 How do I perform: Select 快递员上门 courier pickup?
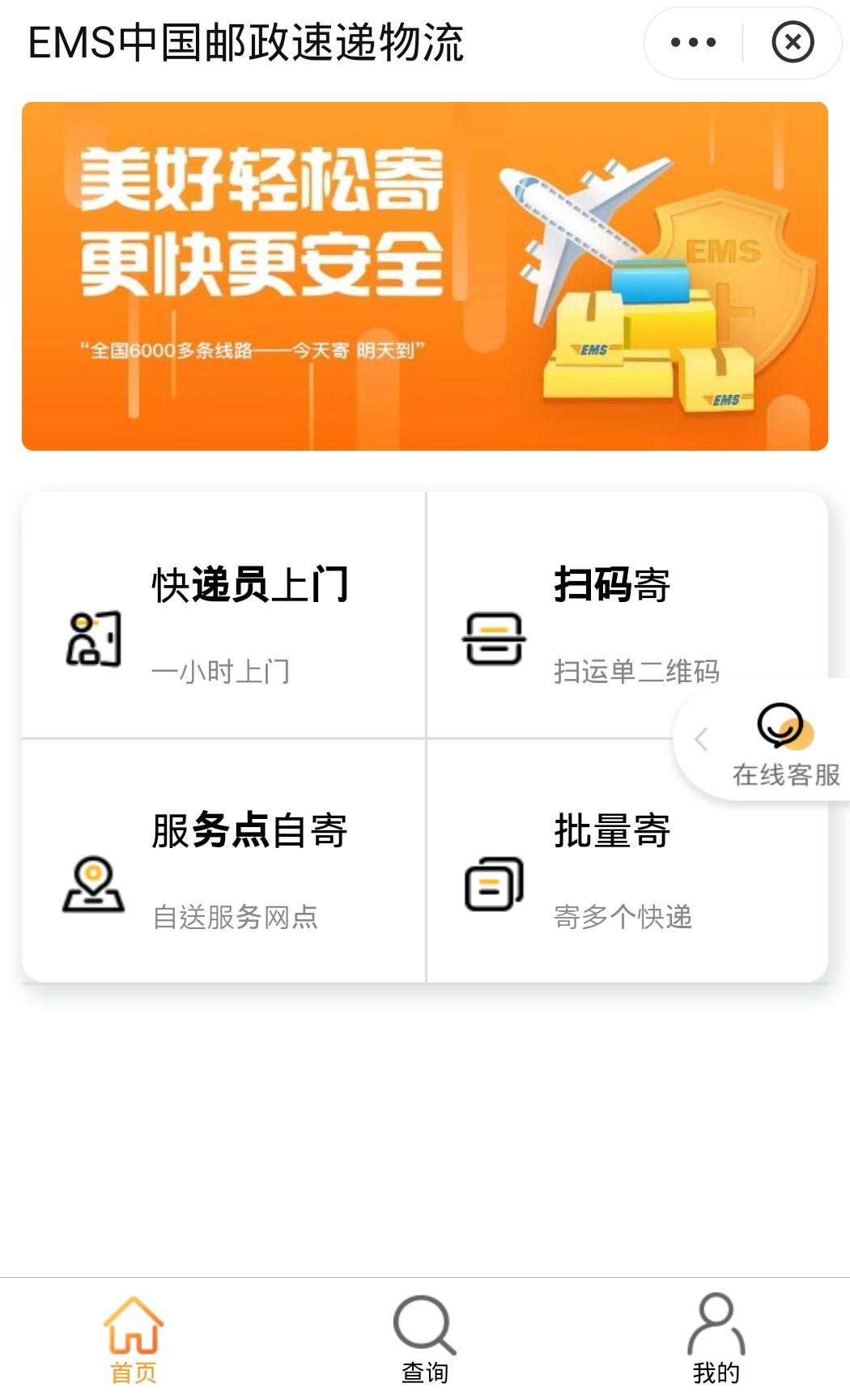pos(223,616)
